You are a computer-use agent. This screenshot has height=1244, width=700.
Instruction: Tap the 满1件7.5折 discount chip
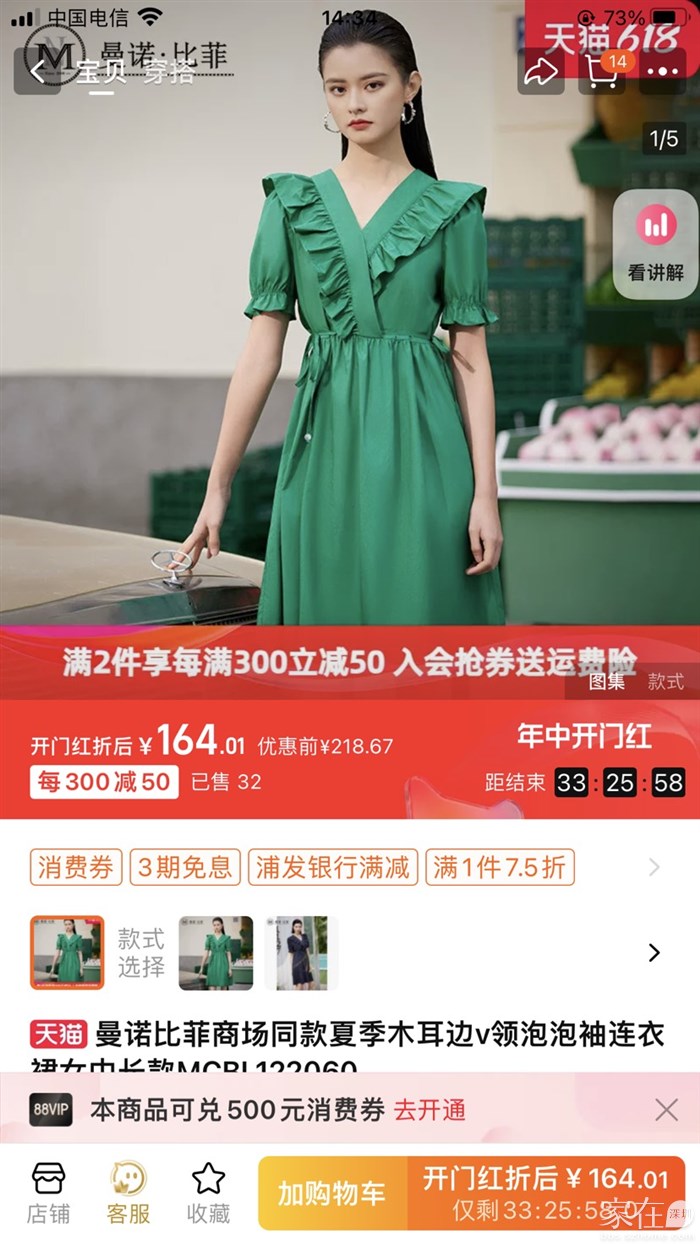(x=500, y=867)
